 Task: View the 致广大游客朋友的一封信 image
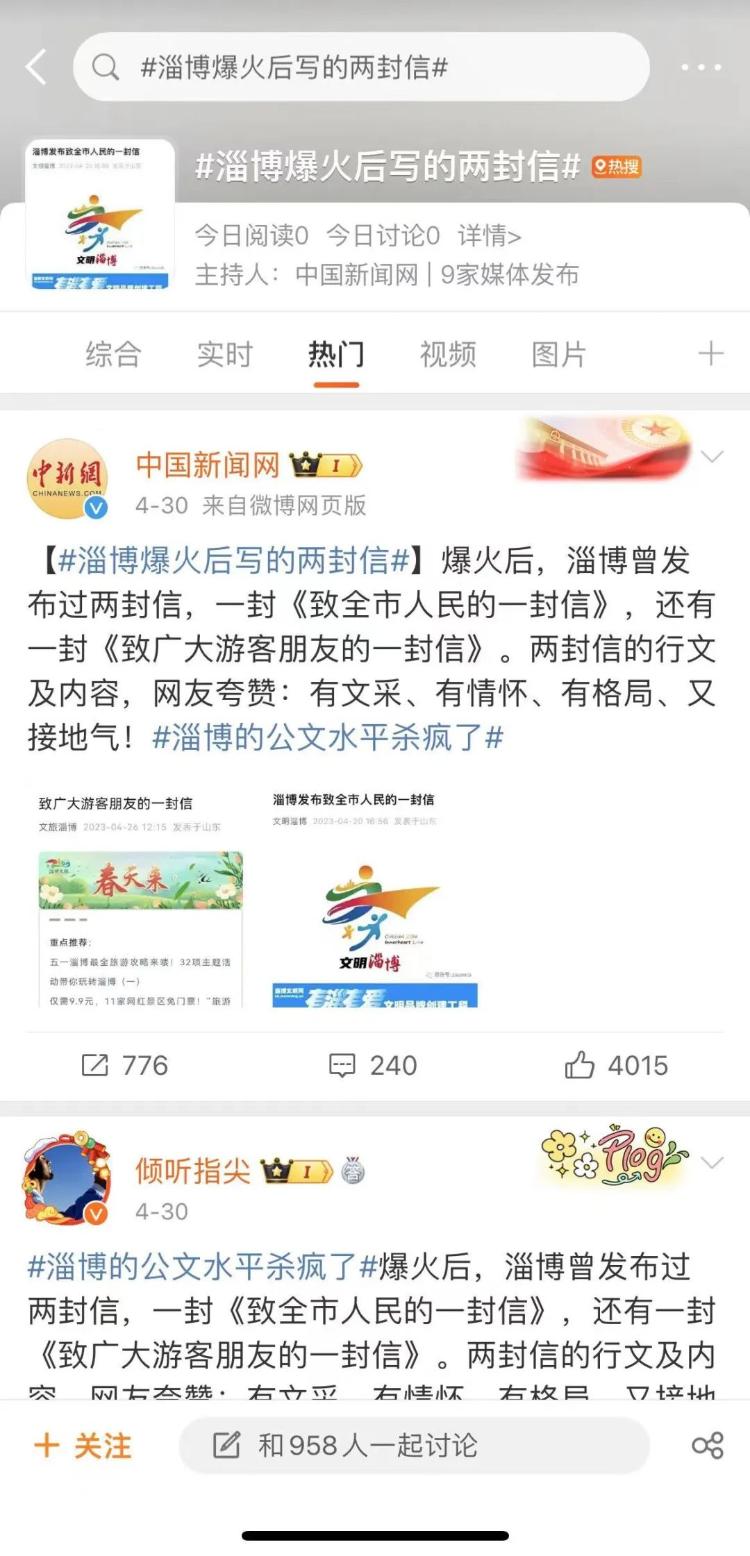tap(140, 898)
